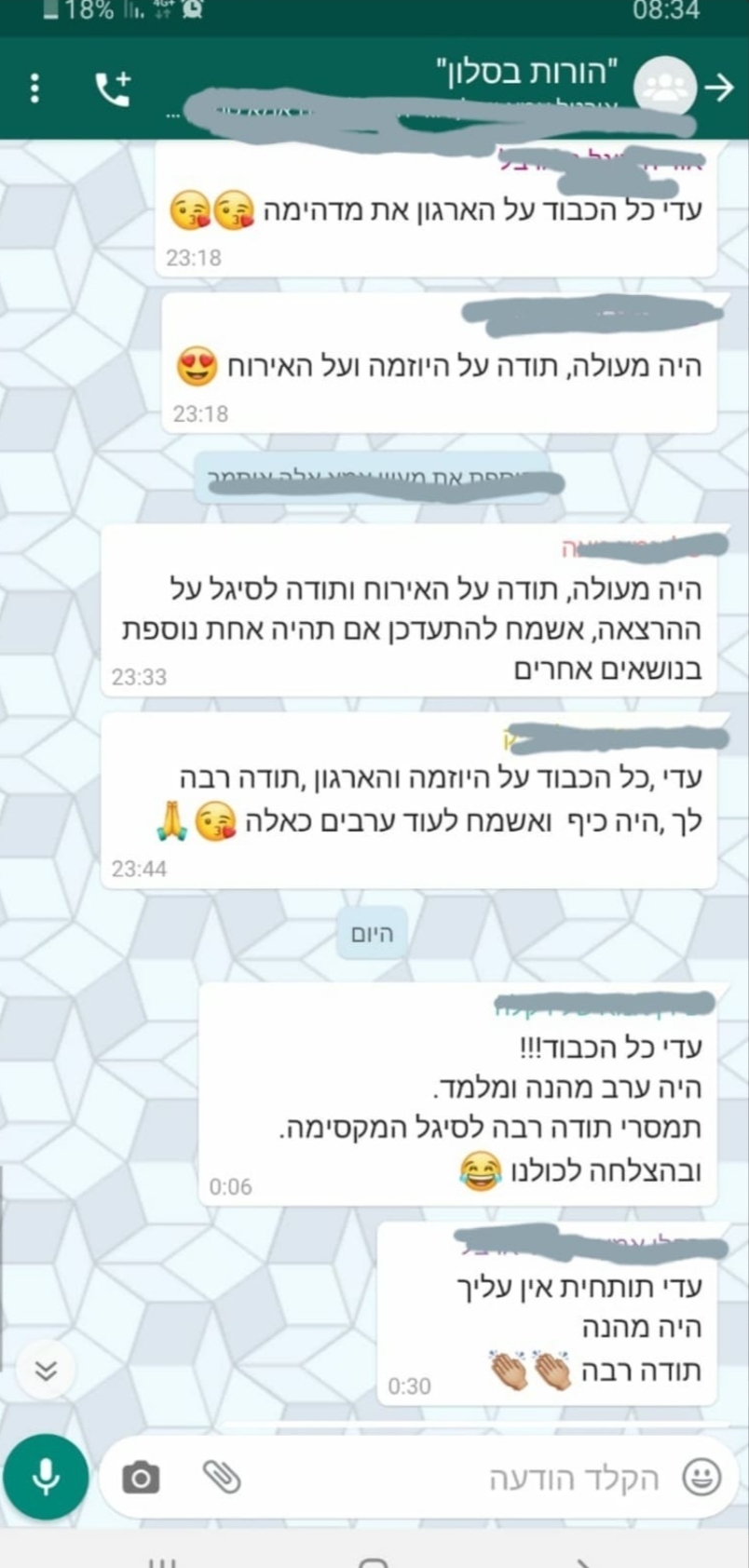
Task: Open group info for הורות בסלון
Action: (527, 73)
